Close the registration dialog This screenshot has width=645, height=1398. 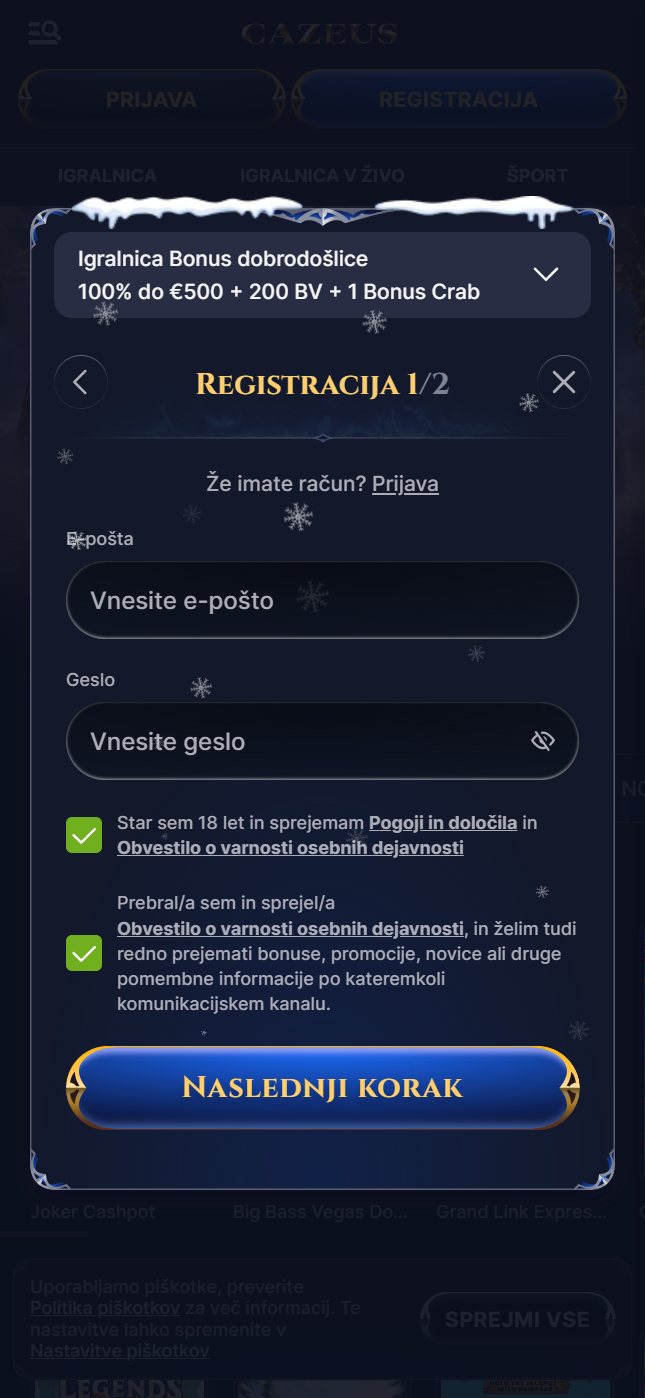click(x=564, y=382)
